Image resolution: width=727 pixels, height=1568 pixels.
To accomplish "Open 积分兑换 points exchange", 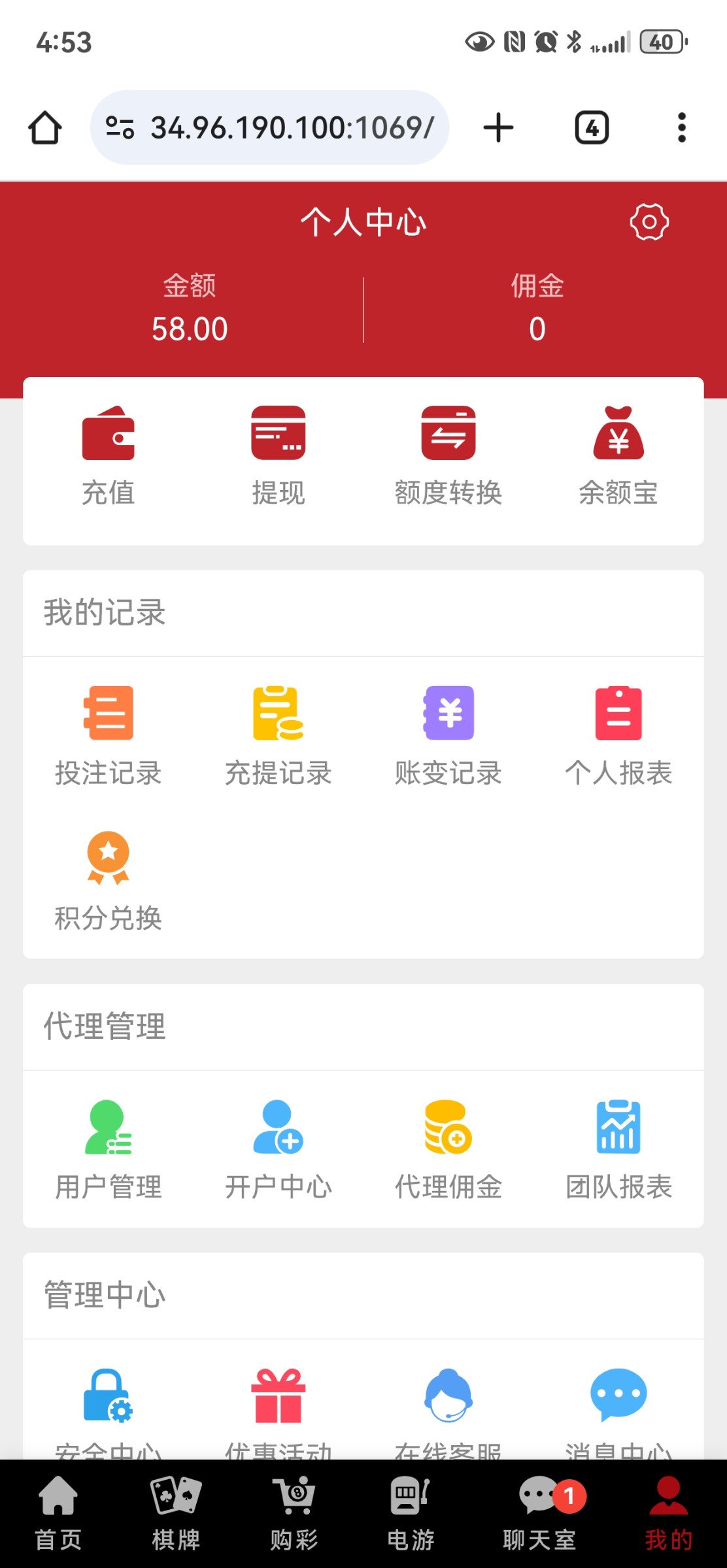I will 109,881.
